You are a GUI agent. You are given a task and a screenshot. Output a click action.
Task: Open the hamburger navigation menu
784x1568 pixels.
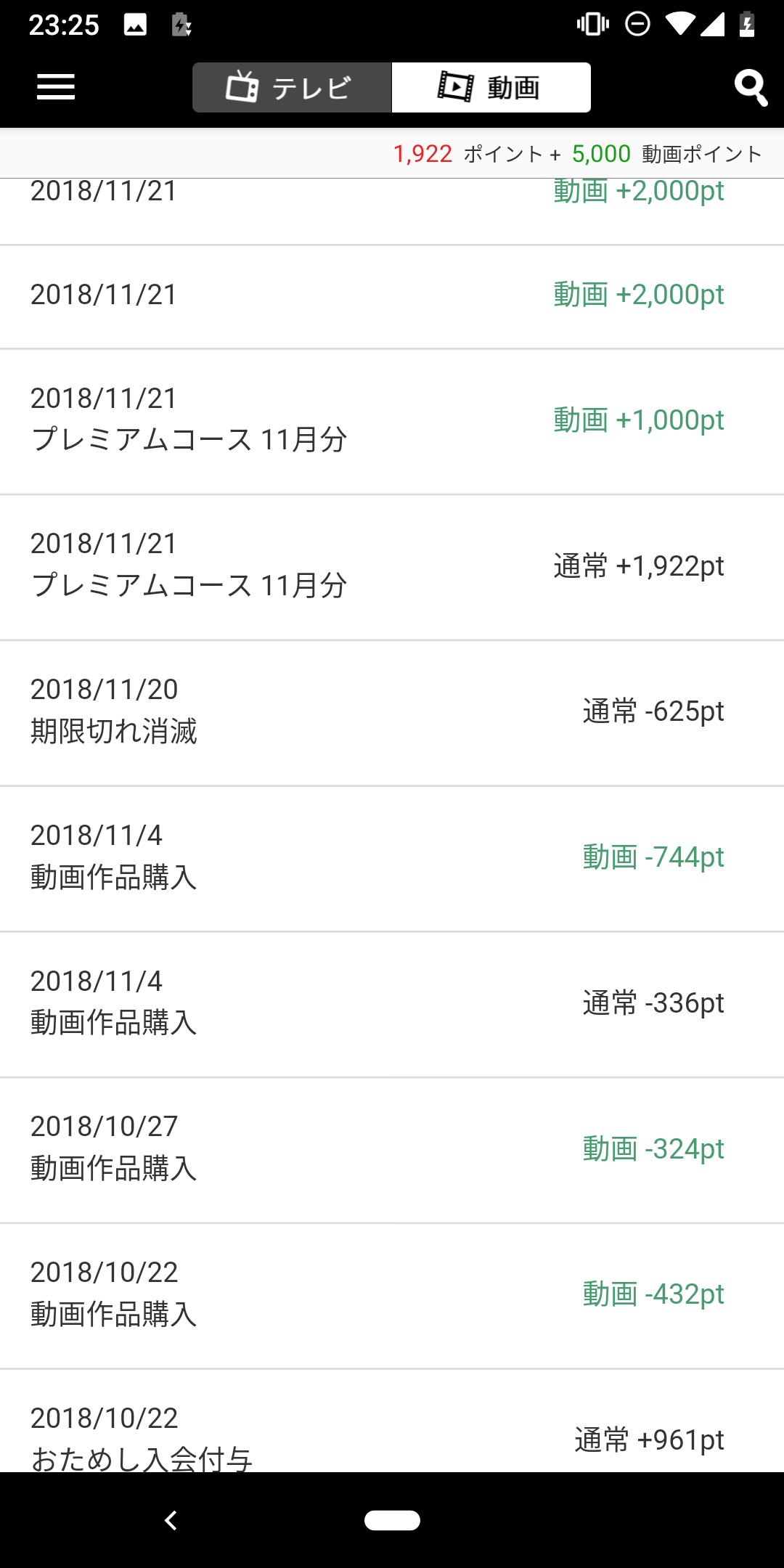55,87
